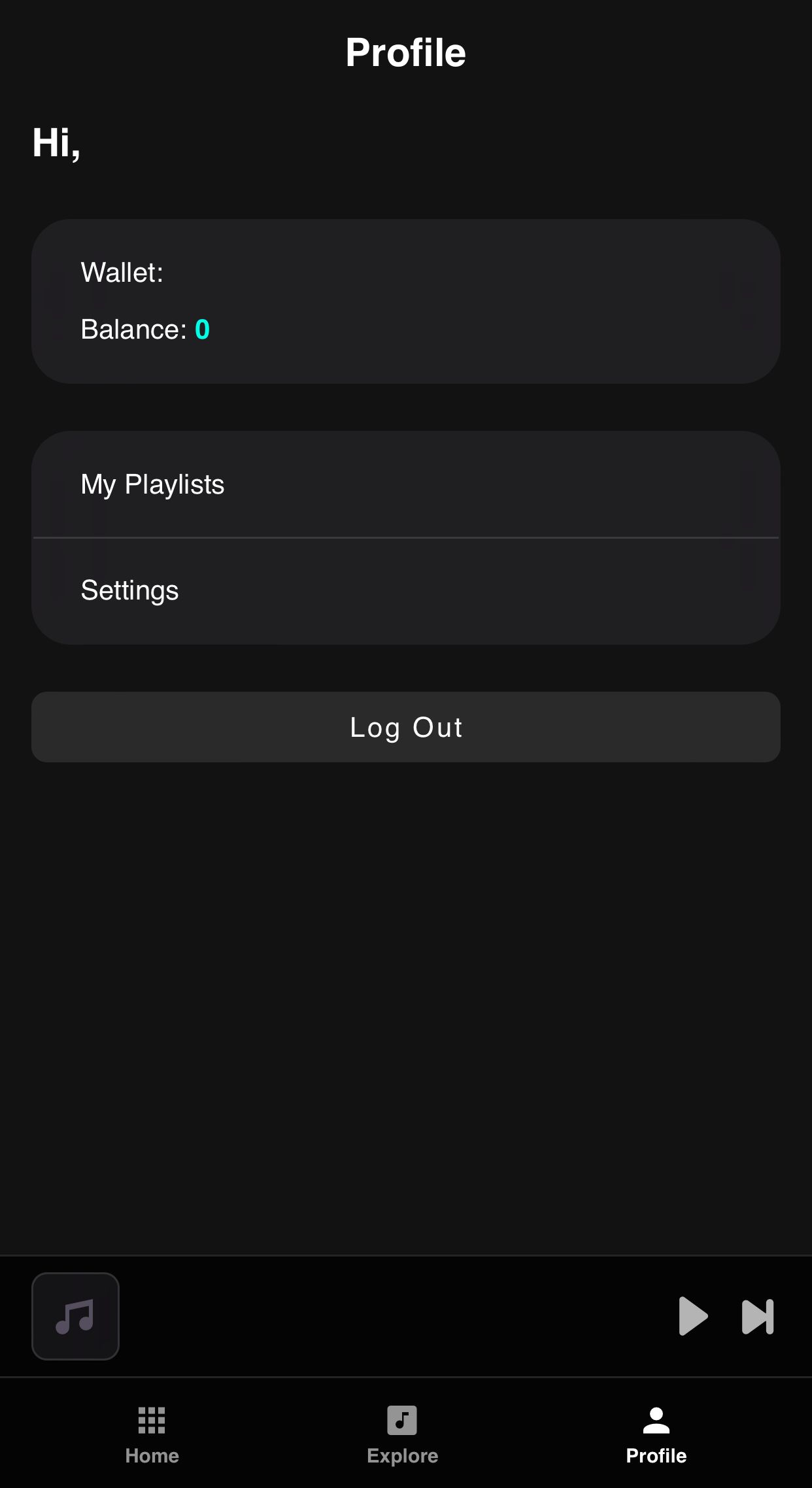The height and width of the screenshot is (1488, 812).
Task: Open "My Playlists"
Action: point(152,484)
